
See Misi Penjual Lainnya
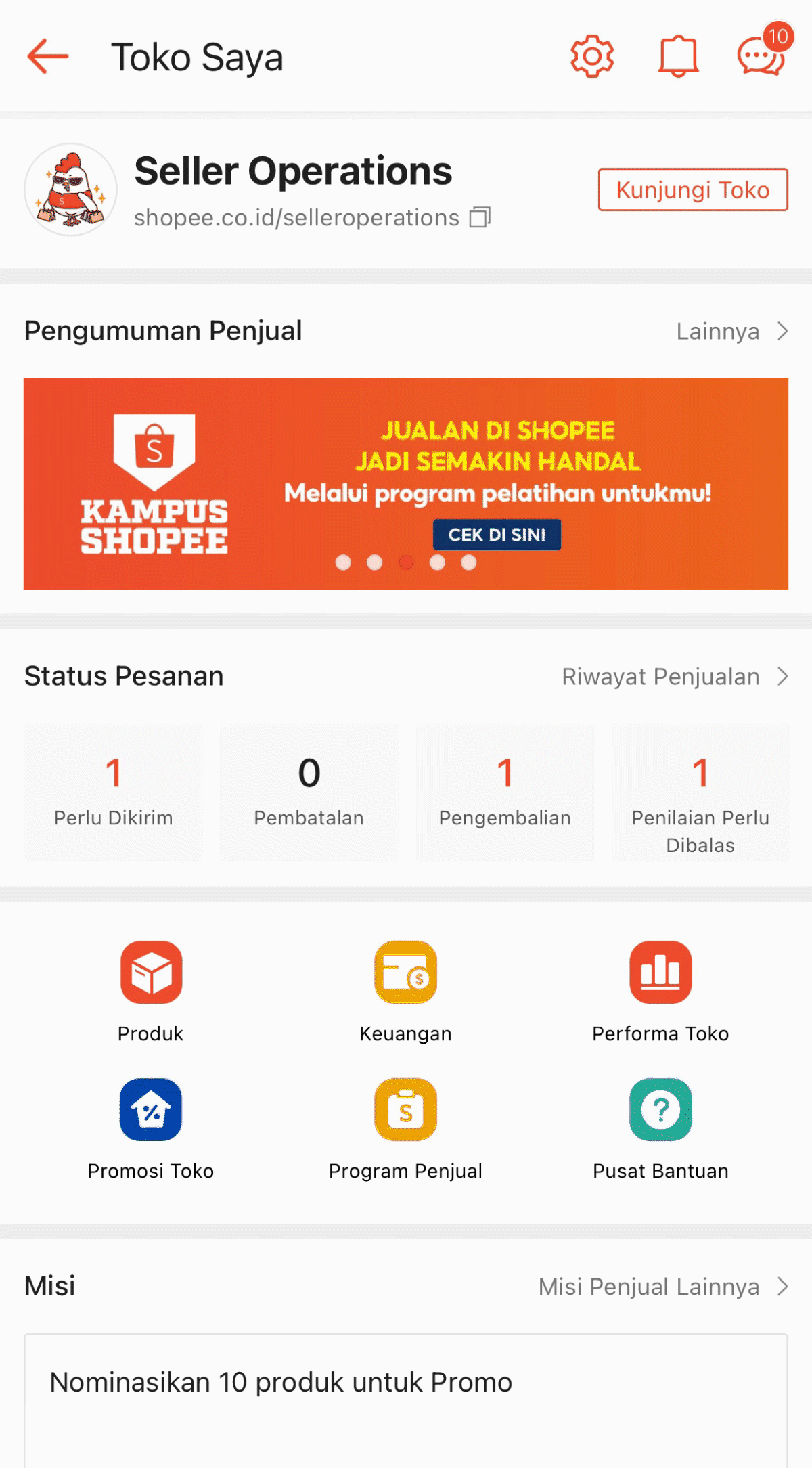tap(662, 1287)
